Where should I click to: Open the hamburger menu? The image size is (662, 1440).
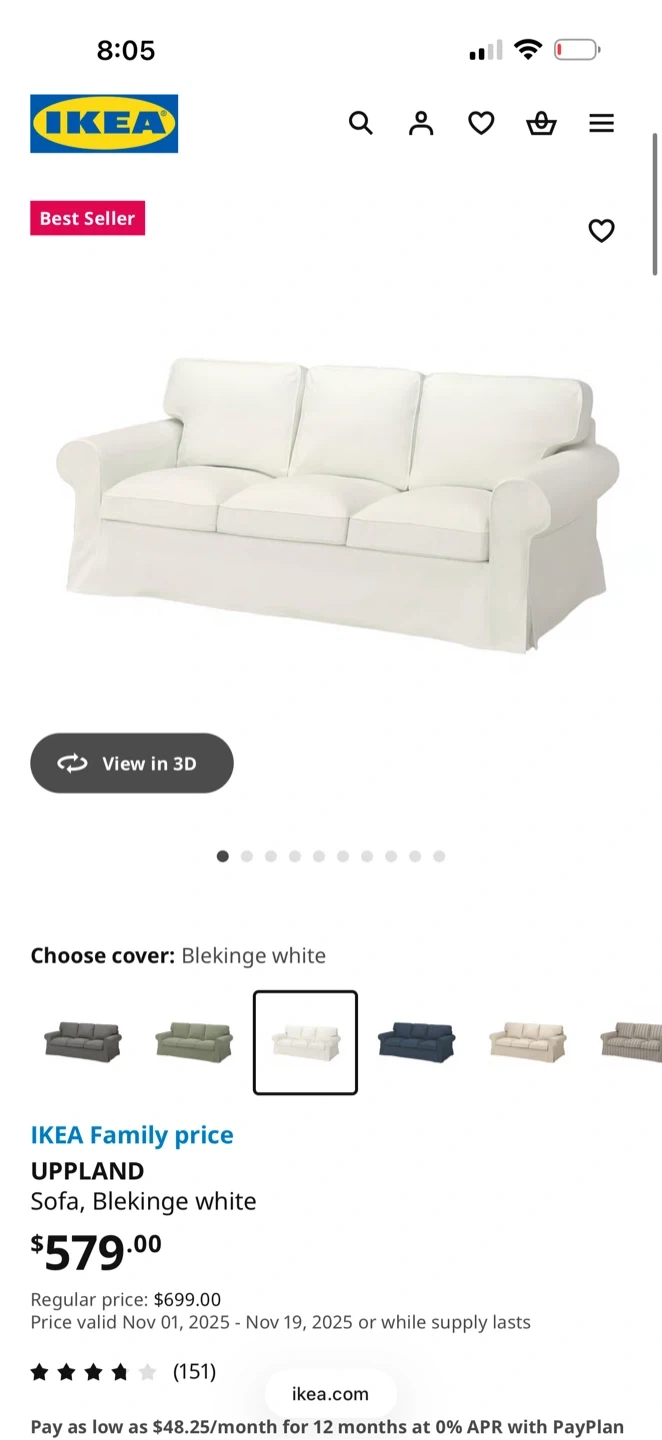[601, 123]
